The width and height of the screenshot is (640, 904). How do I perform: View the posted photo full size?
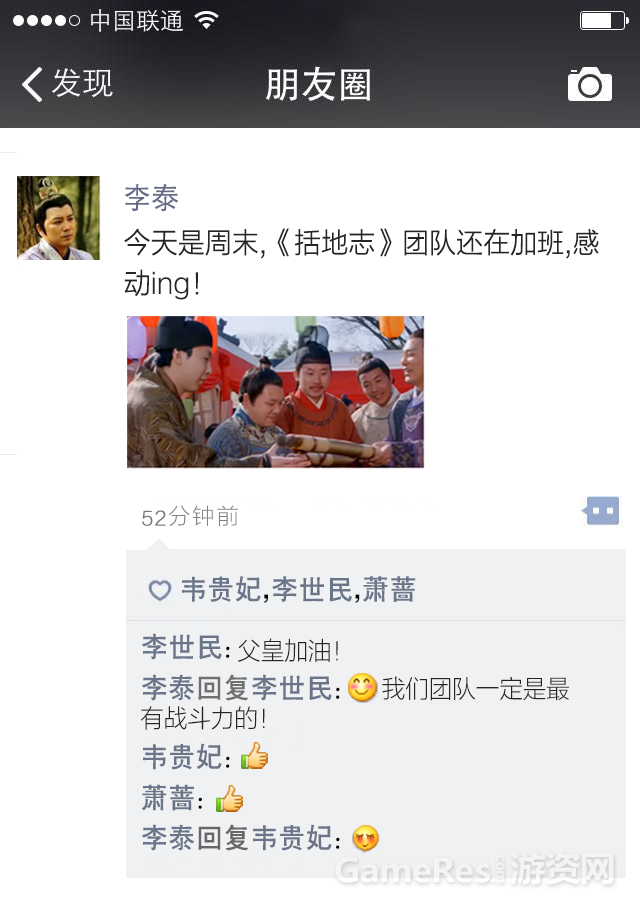(275, 392)
